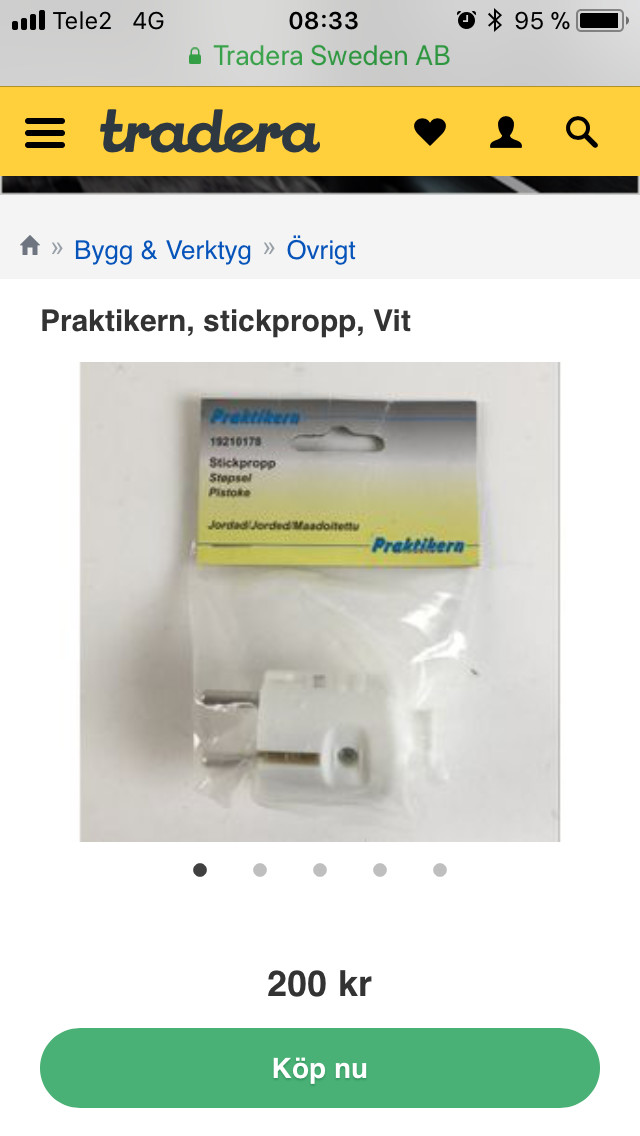Image resolution: width=640 pixels, height=1136 pixels.
Task: Open the hamburger menu
Action: (45, 132)
